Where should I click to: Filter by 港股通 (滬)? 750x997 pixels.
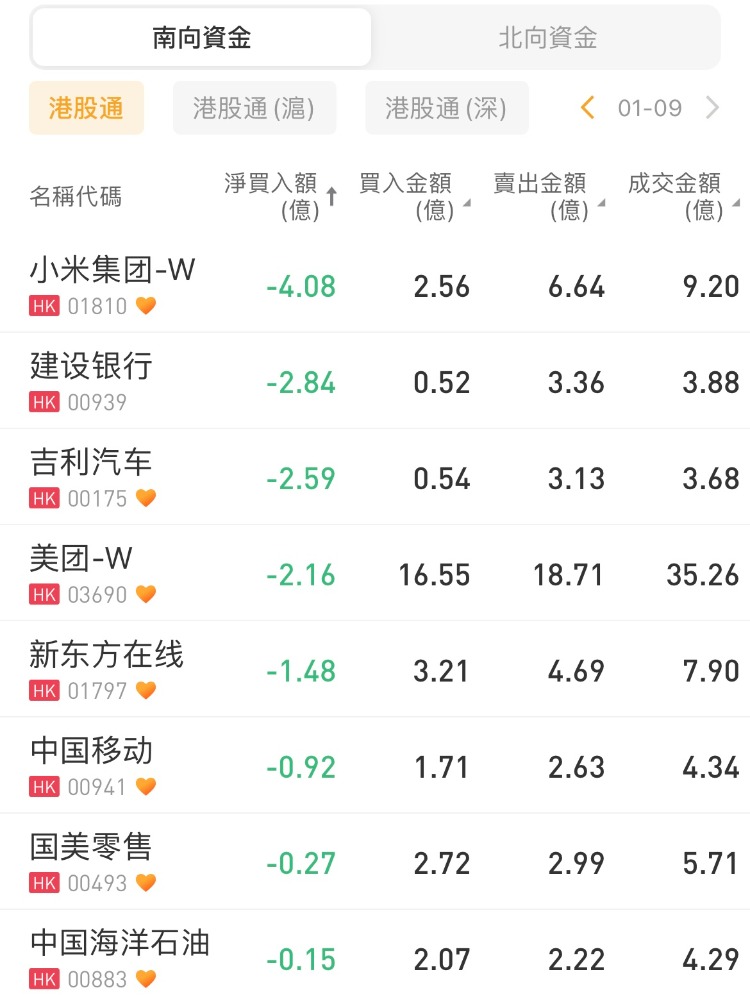click(254, 108)
